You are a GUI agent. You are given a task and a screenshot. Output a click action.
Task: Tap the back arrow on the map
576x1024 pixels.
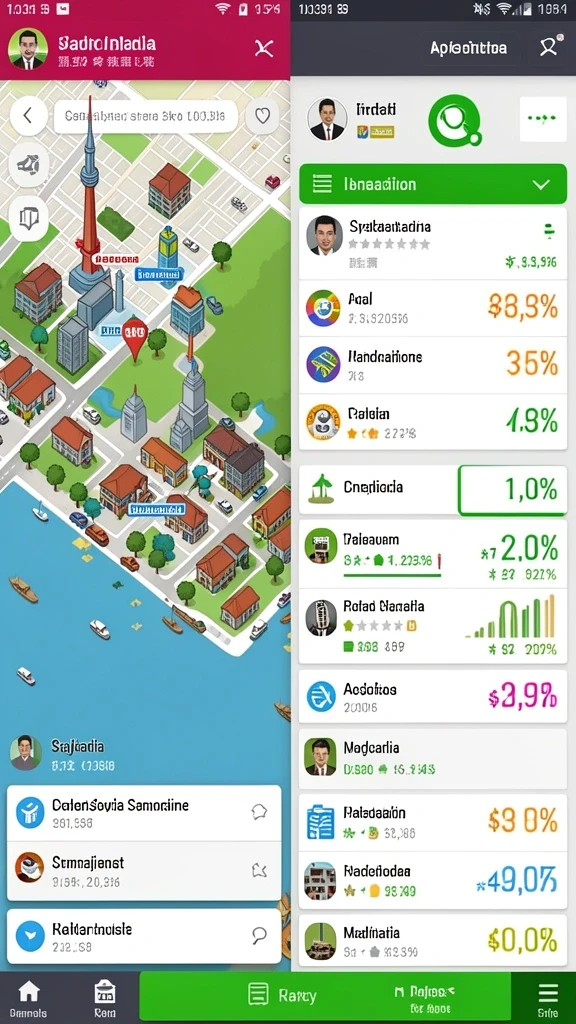click(27, 116)
